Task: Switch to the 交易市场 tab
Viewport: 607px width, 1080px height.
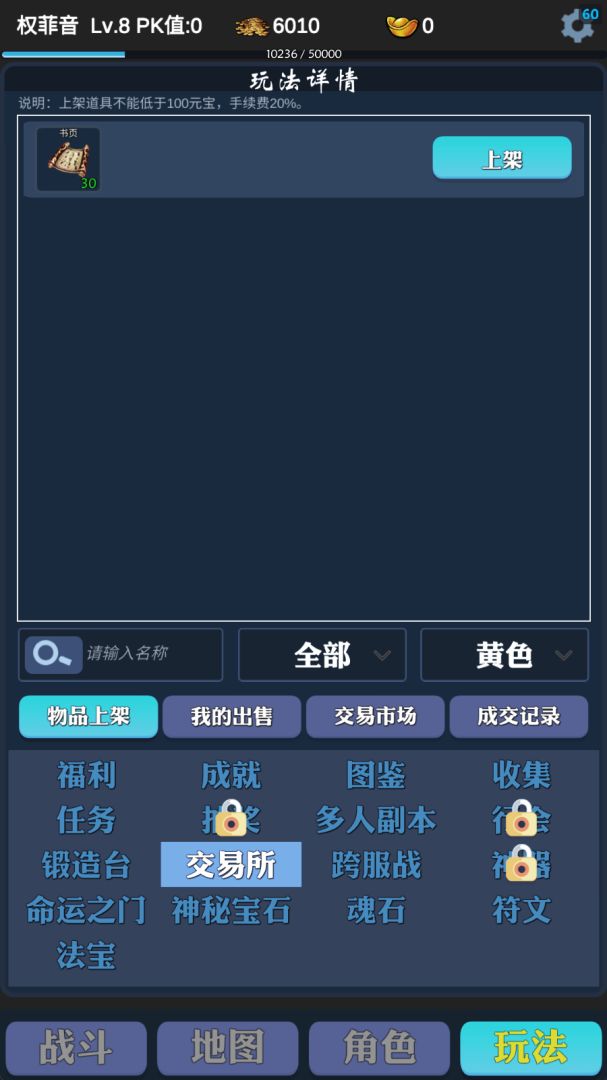Action: pyautogui.click(x=375, y=716)
